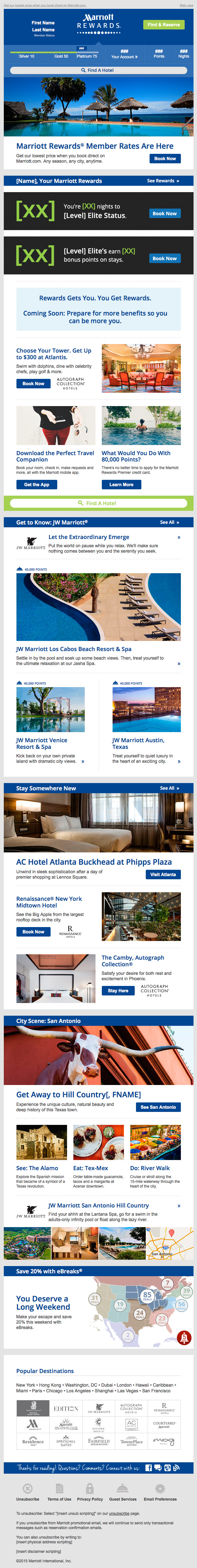Tap Stay Here for The Camby
The width and height of the screenshot is (197, 1568).
coord(118,990)
